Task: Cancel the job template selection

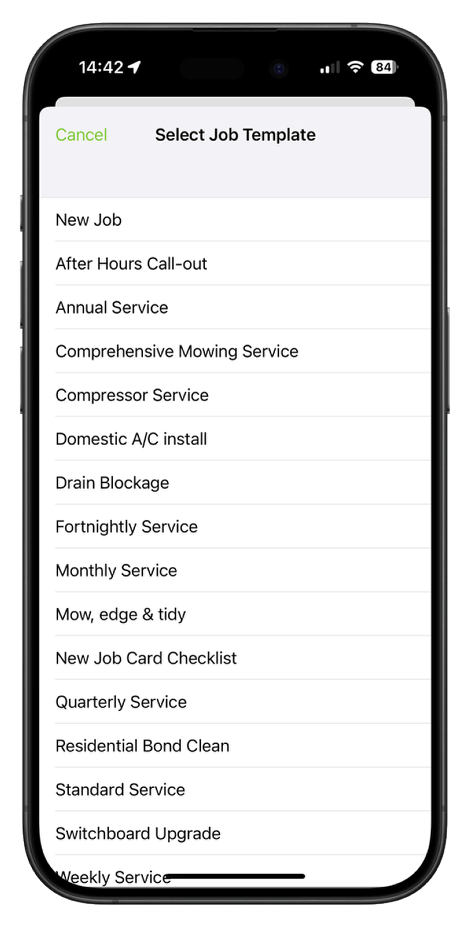Action: click(81, 135)
